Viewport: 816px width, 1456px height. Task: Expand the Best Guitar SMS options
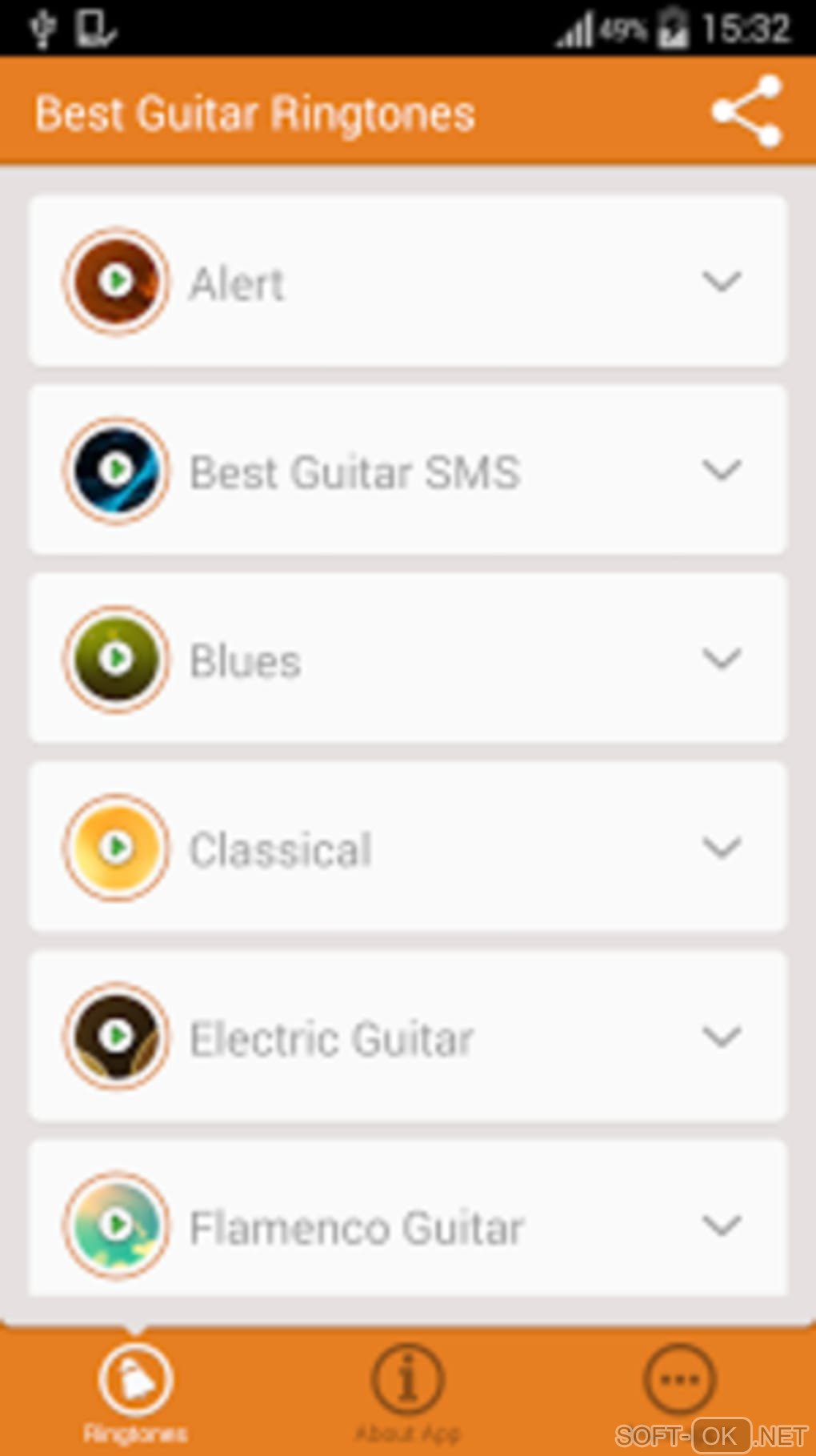click(722, 470)
